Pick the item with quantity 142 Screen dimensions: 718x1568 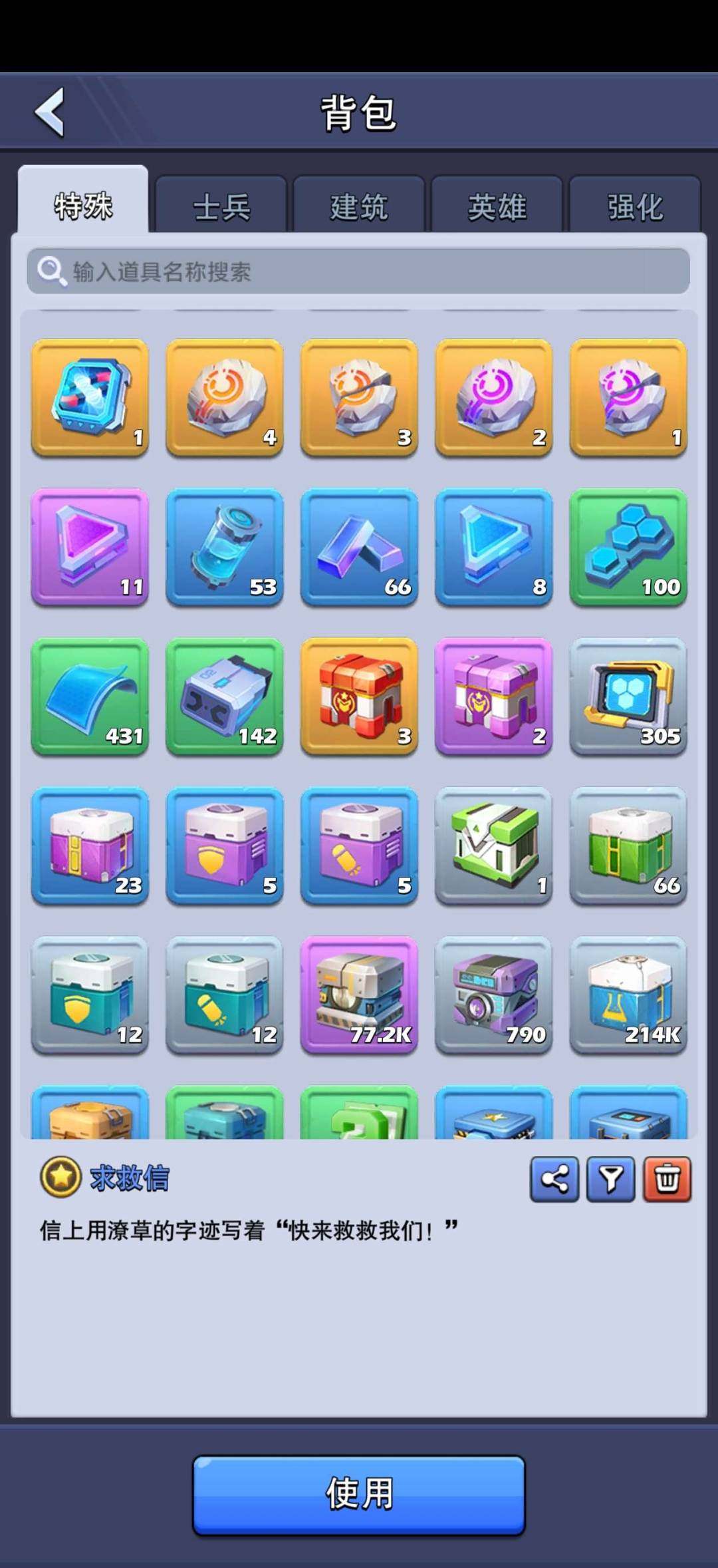(x=225, y=697)
